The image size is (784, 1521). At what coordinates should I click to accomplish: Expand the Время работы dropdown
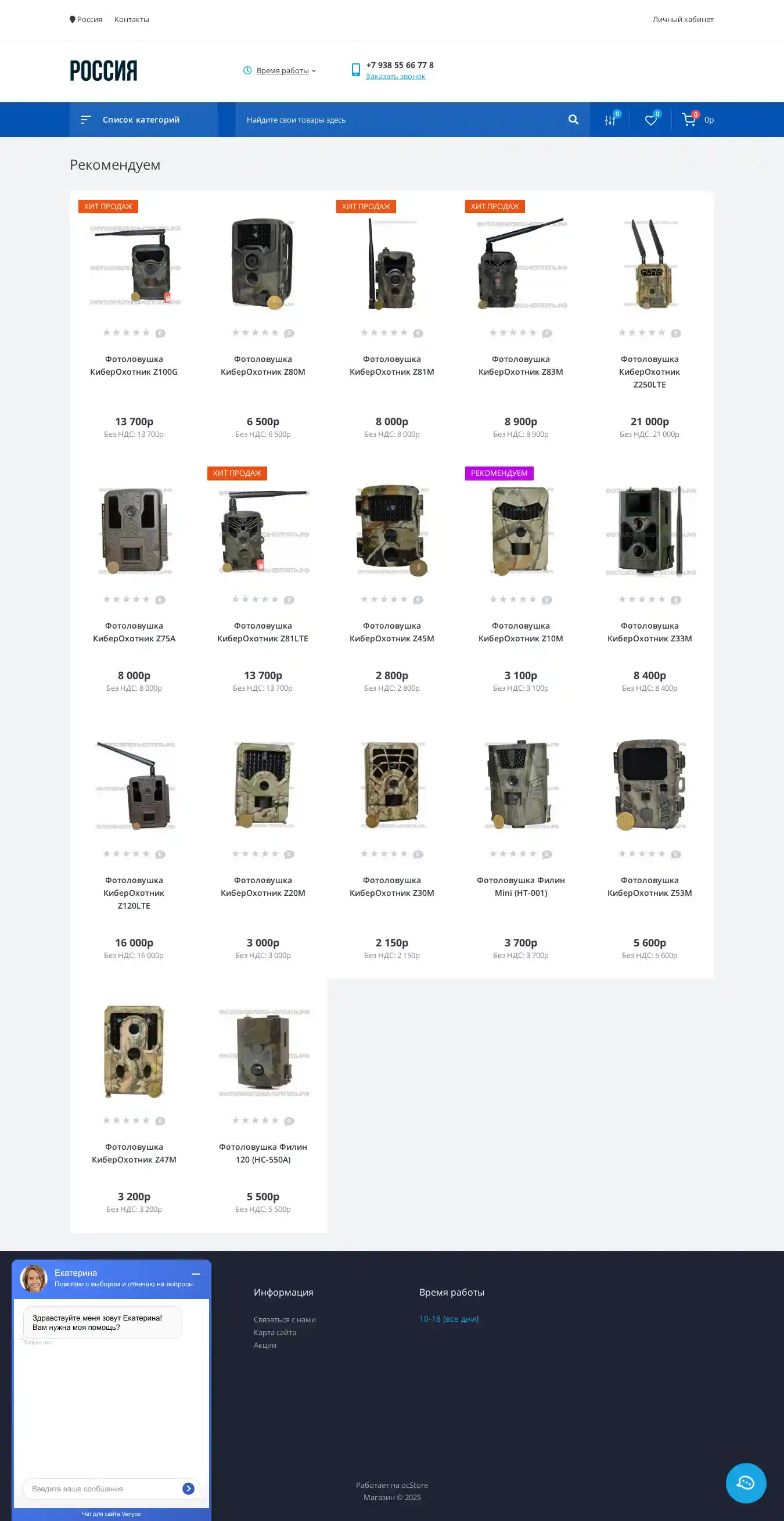pyautogui.click(x=282, y=71)
